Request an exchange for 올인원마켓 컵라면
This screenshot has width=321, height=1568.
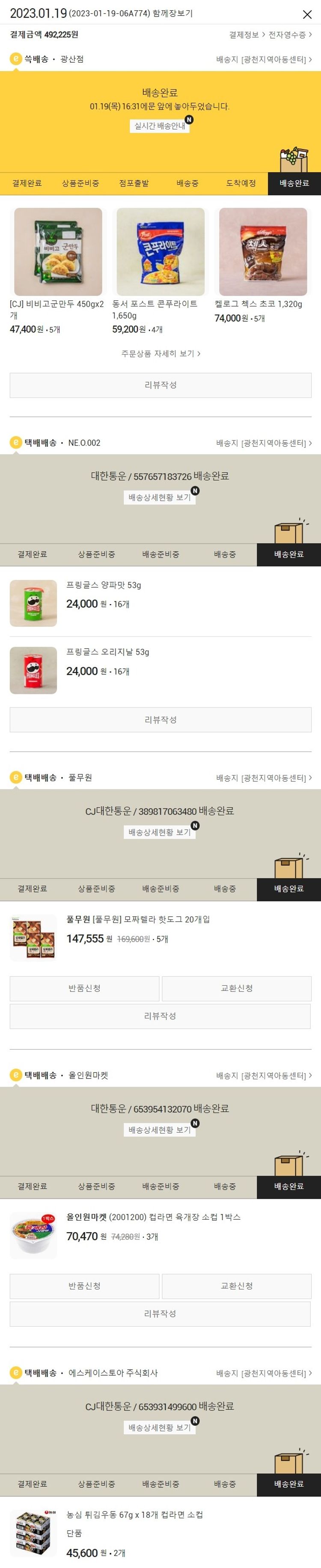[237, 1286]
